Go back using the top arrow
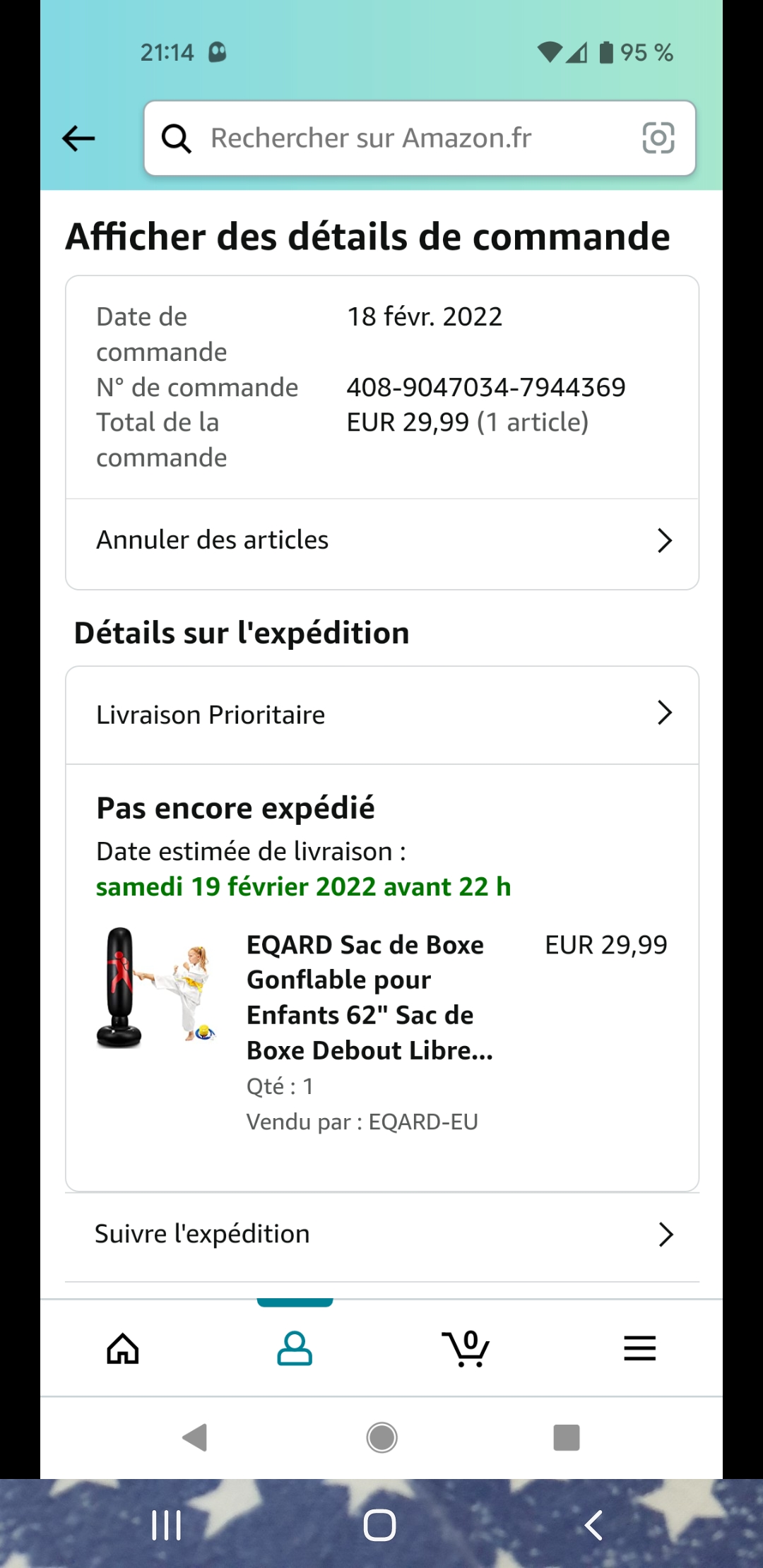763x1568 pixels. click(78, 138)
